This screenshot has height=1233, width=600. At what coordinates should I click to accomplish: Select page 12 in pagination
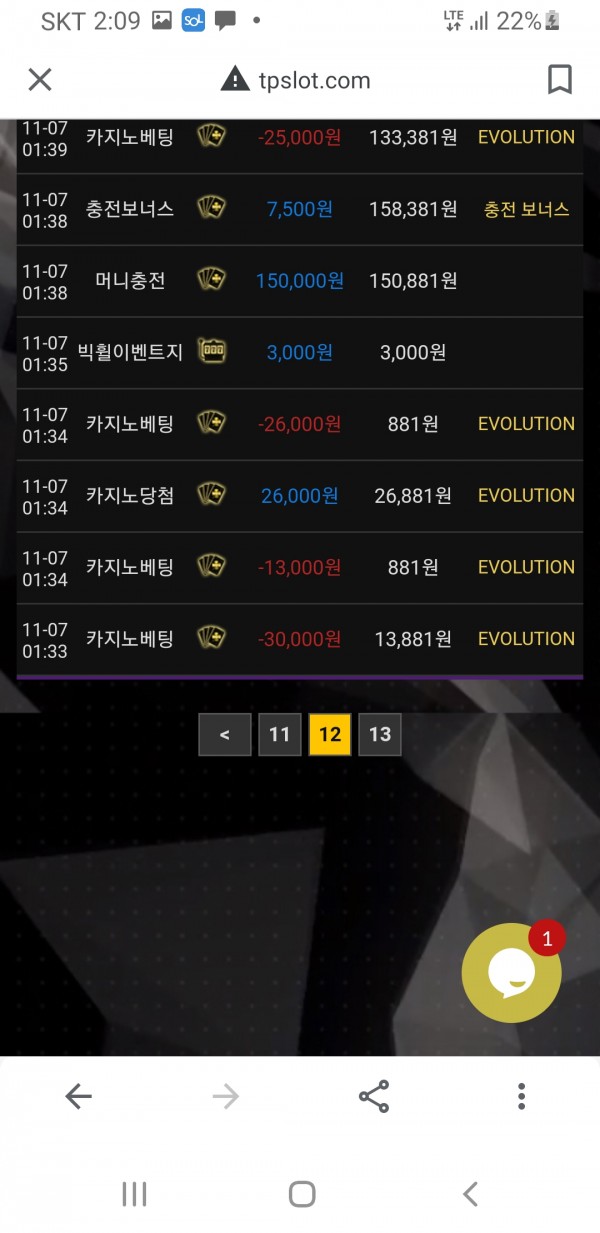pos(330,735)
